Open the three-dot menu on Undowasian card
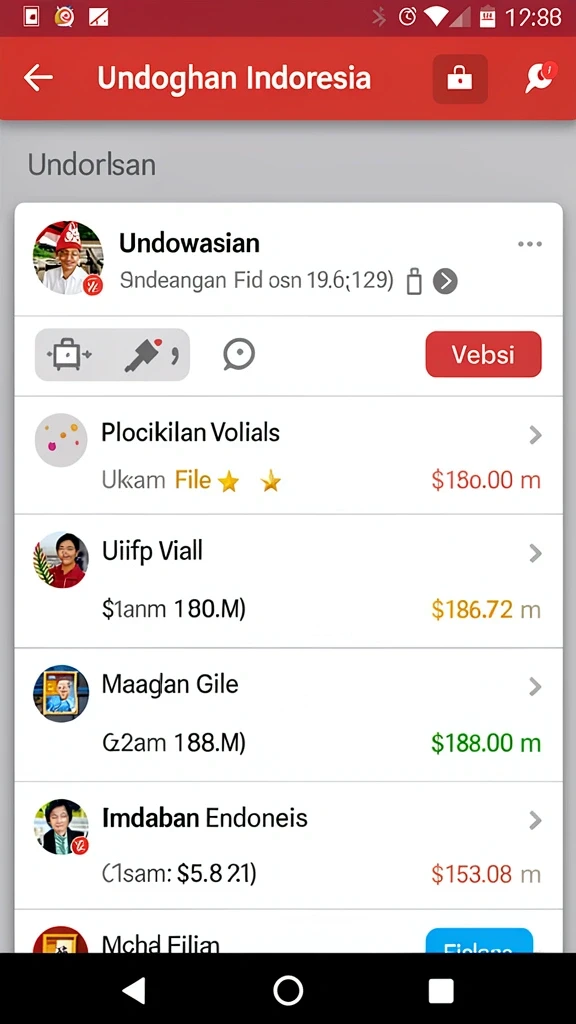Screen dimensions: 576x1024 tap(530, 244)
